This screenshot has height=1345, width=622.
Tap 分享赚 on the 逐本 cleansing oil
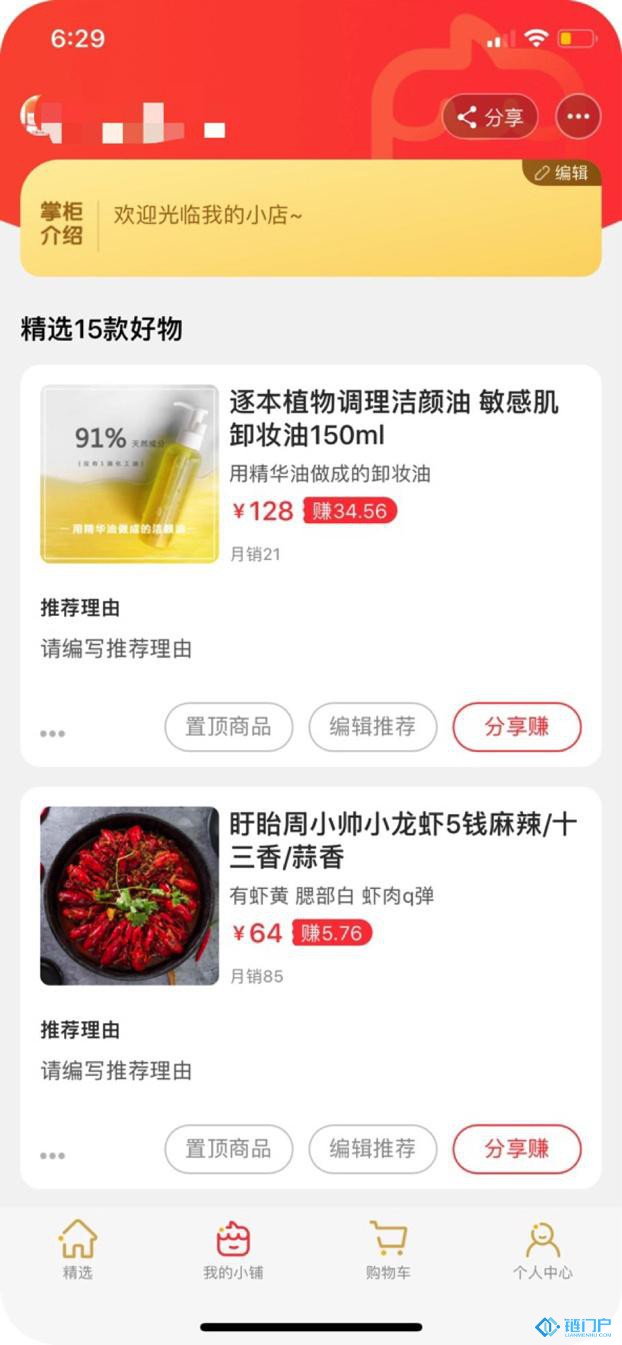pyautogui.click(x=516, y=727)
